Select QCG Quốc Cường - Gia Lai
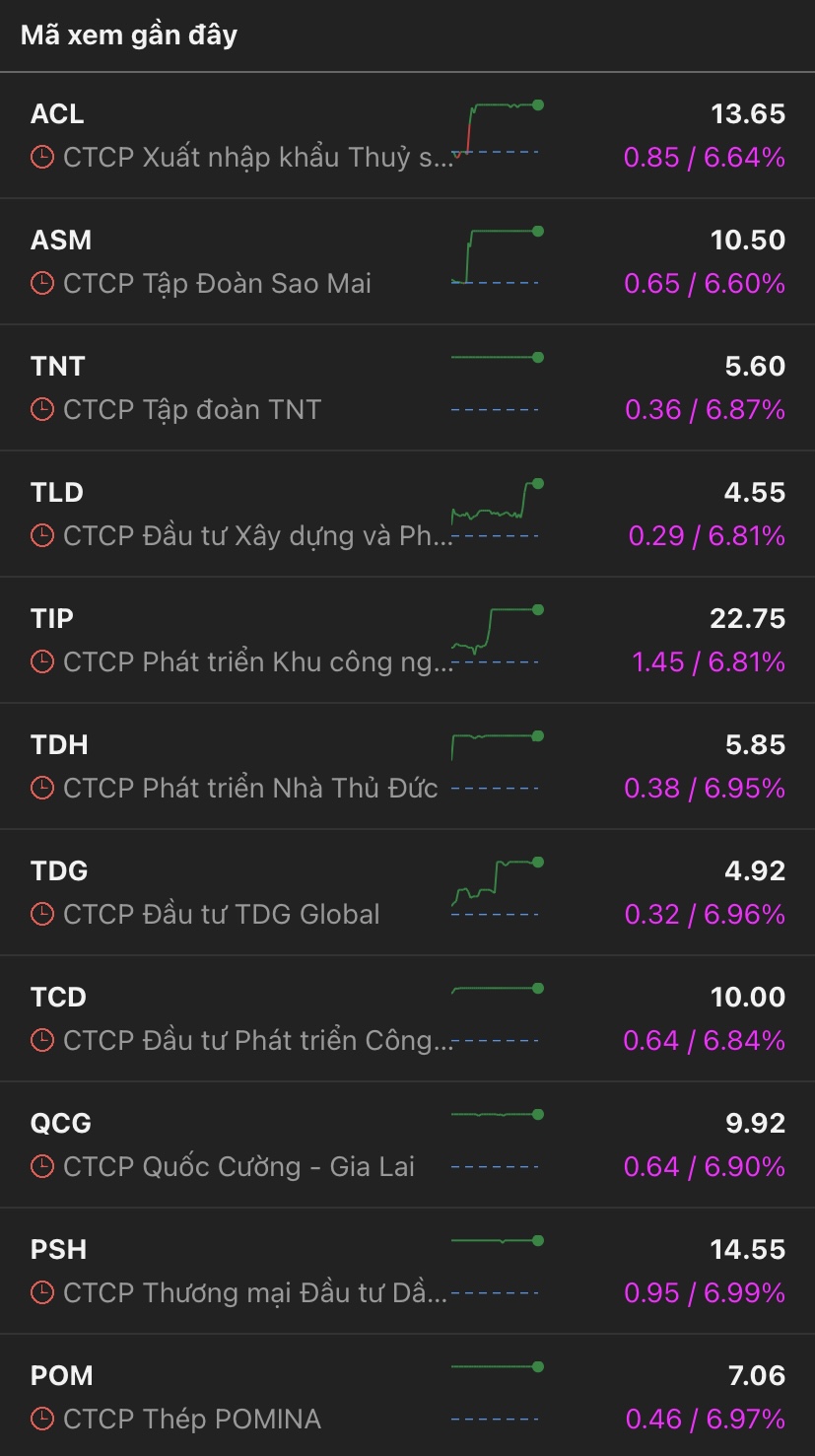The height and width of the screenshot is (1456, 815). [x=246, y=1144]
